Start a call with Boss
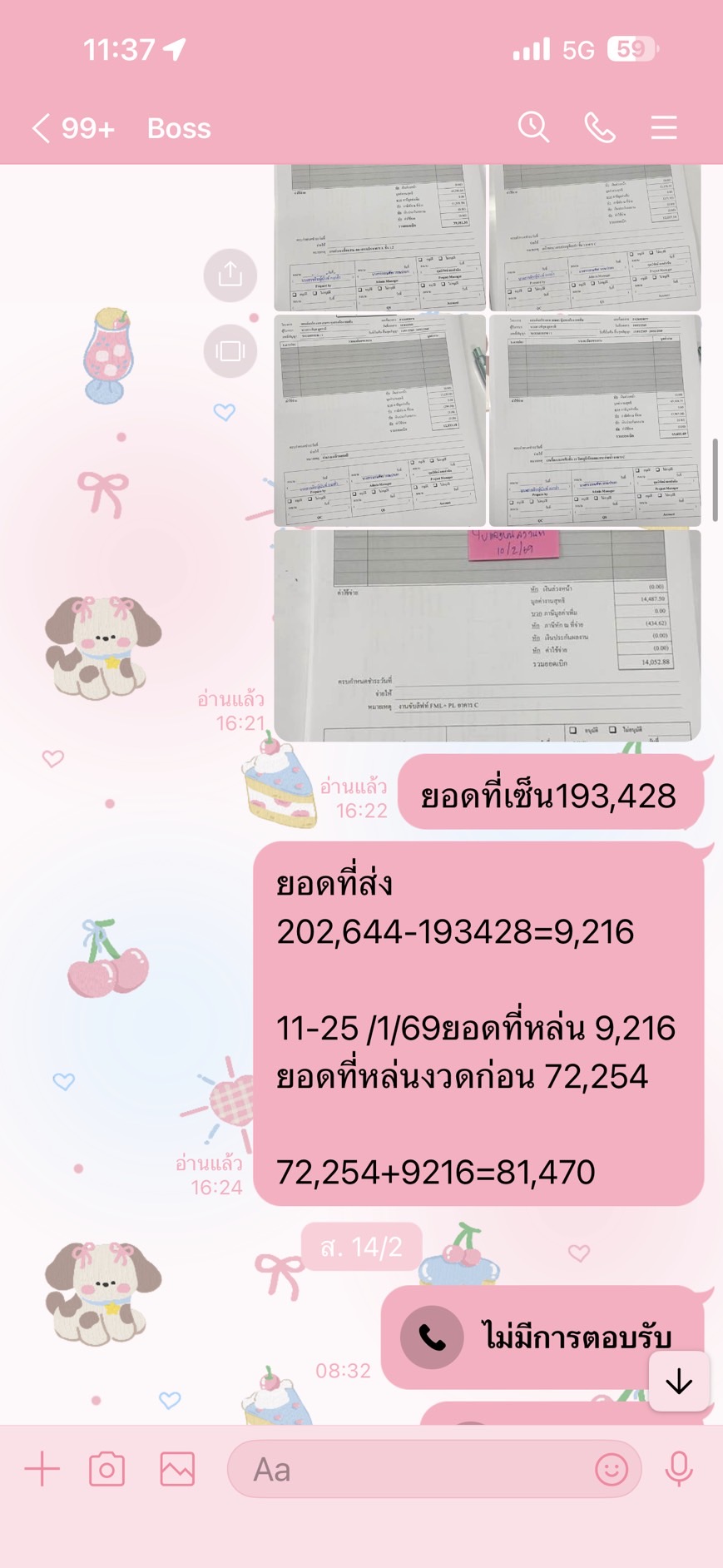This screenshot has height=1568, width=723. (599, 128)
